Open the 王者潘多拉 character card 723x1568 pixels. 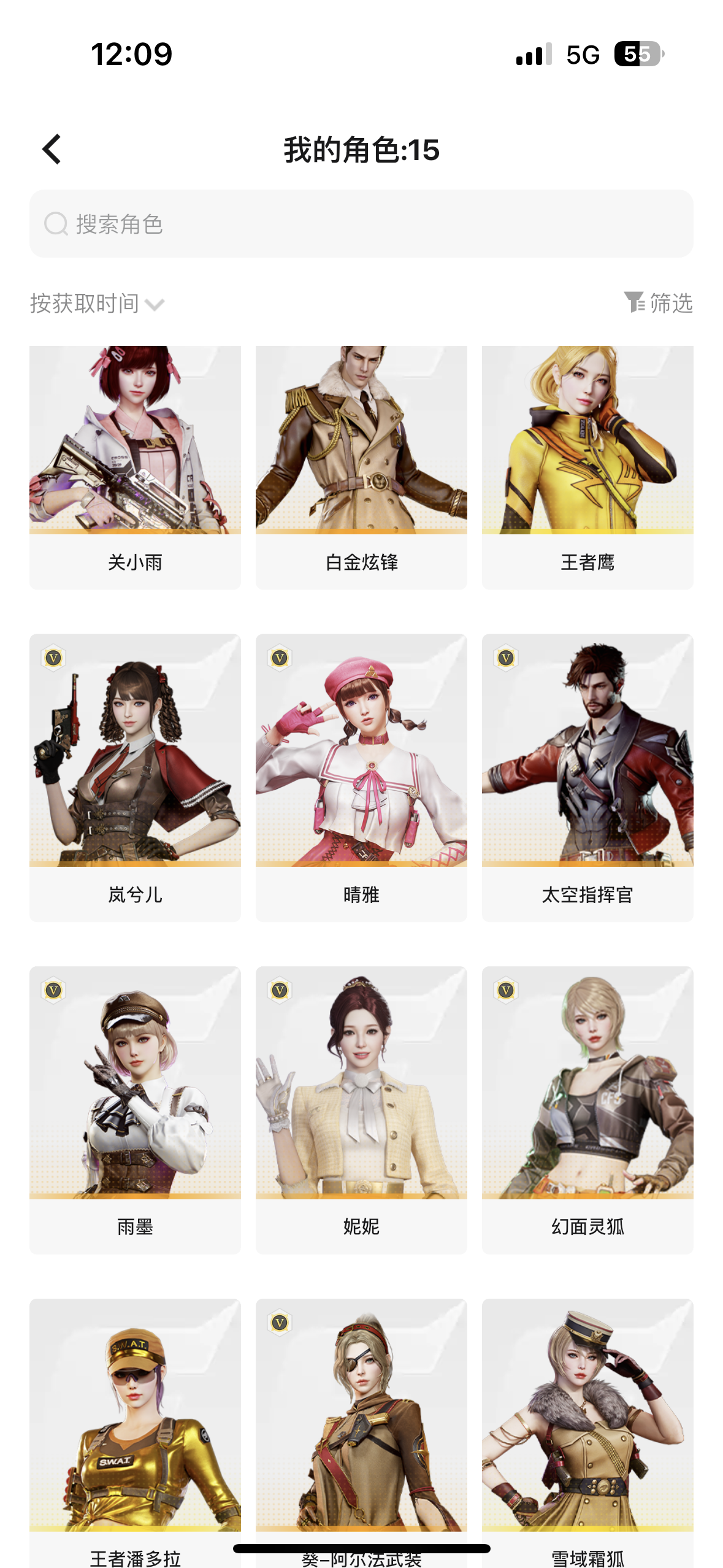click(135, 1432)
